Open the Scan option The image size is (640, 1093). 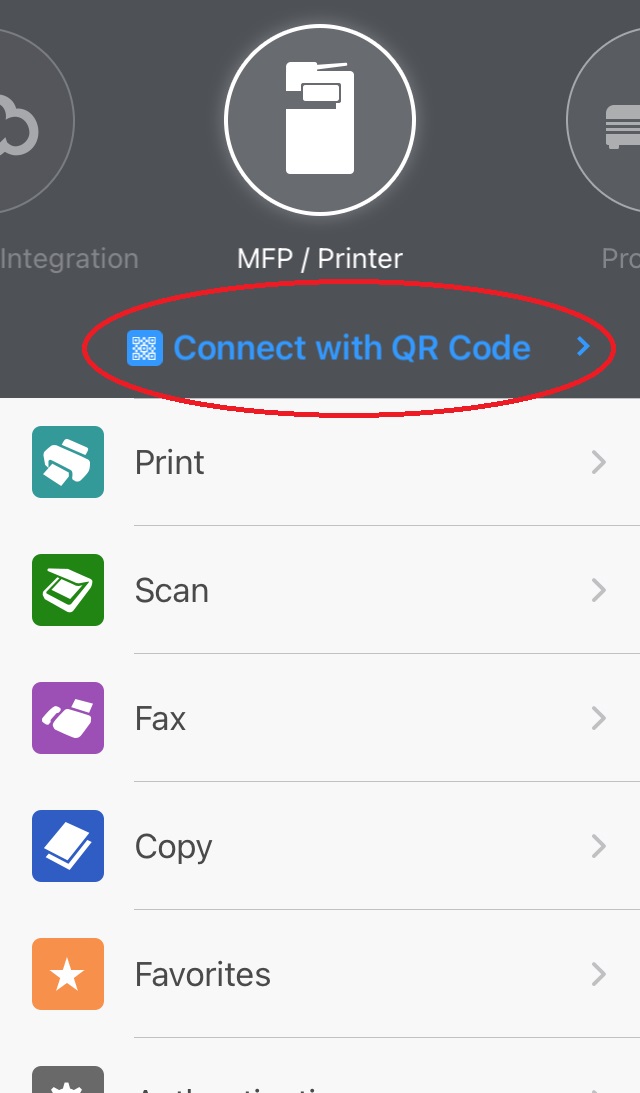pyautogui.click(x=320, y=590)
